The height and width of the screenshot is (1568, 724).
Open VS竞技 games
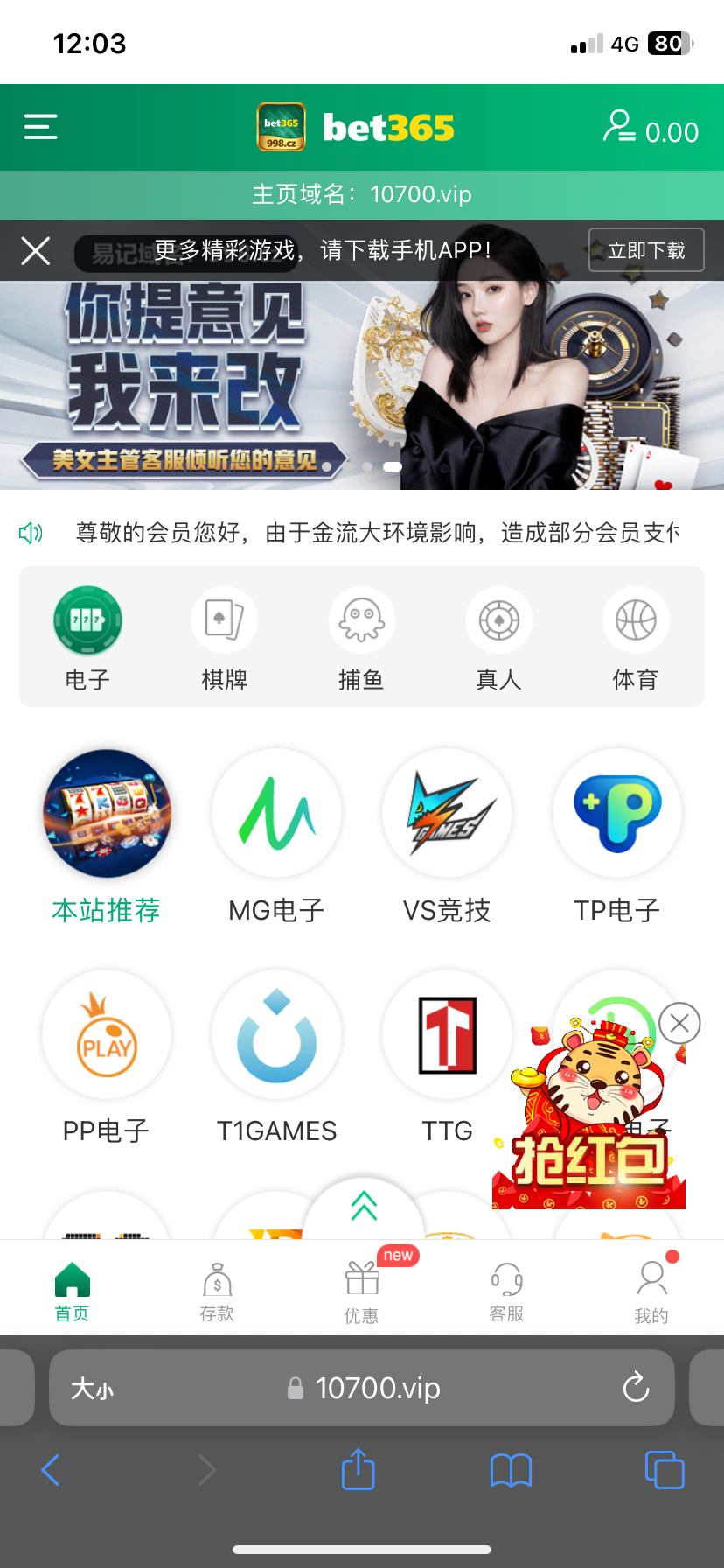click(447, 836)
